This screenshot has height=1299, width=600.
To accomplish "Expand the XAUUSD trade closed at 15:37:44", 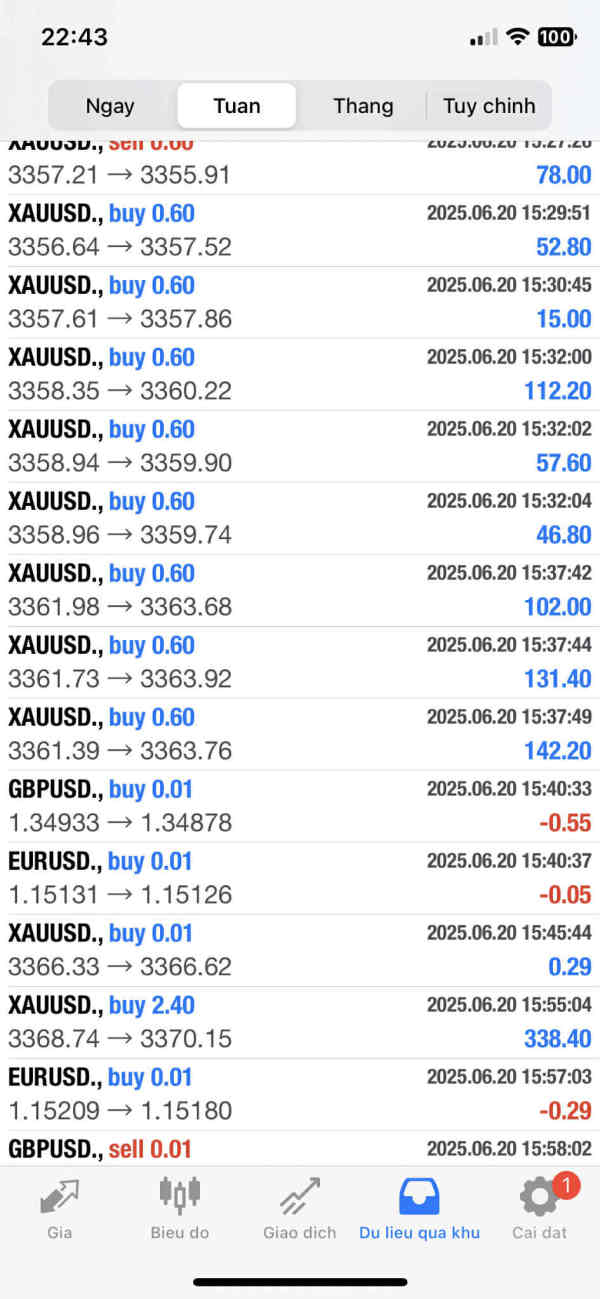I will tap(300, 662).
